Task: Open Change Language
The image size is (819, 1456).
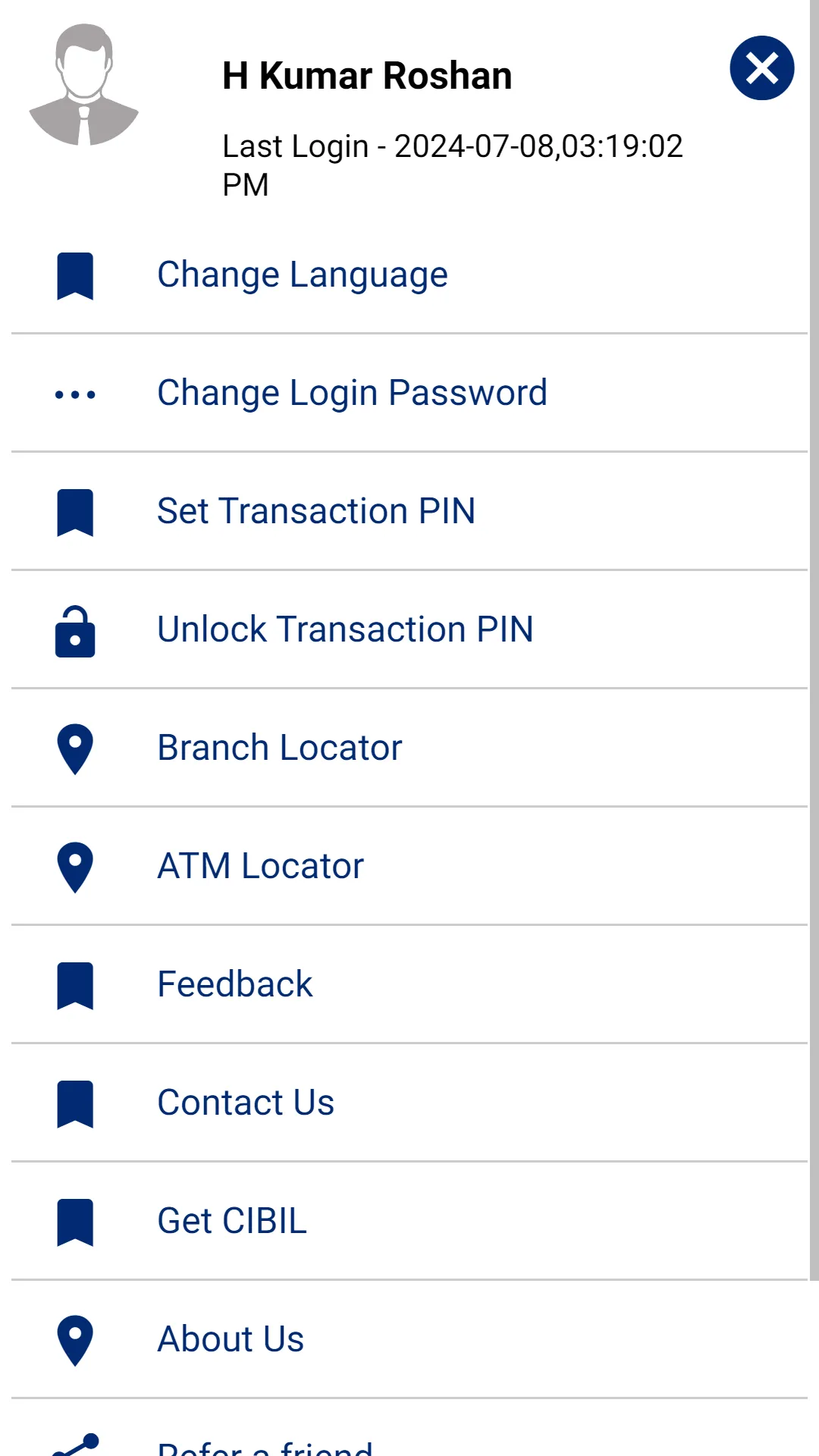Action: tap(409, 275)
